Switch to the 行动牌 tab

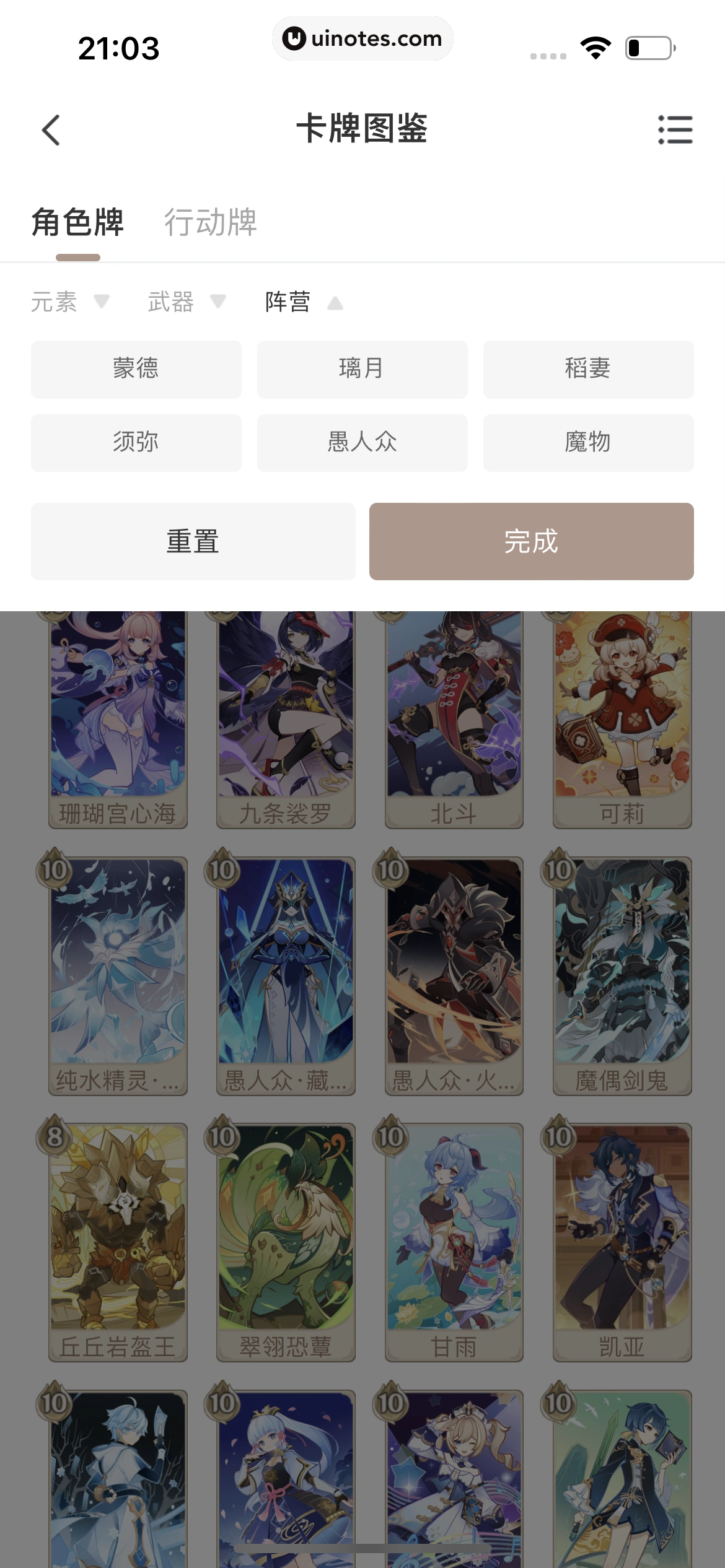pyautogui.click(x=210, y=222)
